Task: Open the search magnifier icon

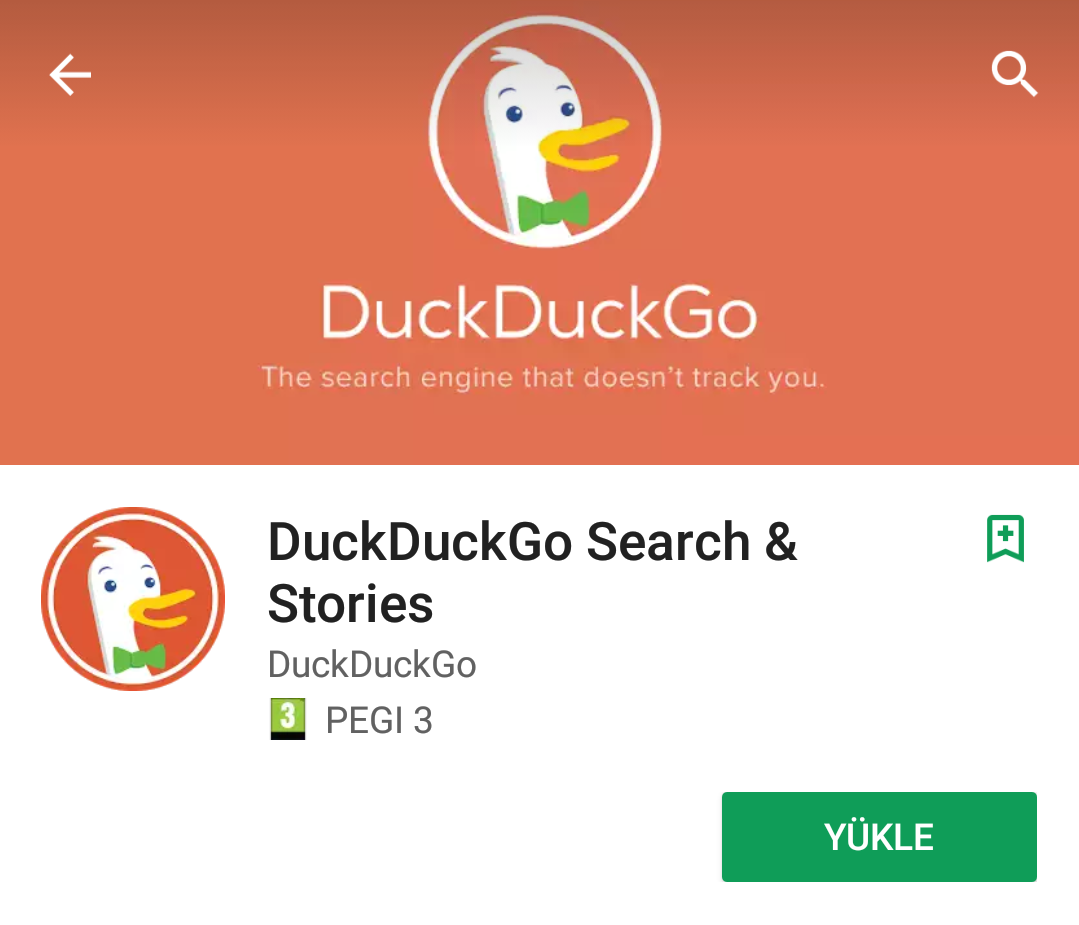Action: (x=1014, y=75)
